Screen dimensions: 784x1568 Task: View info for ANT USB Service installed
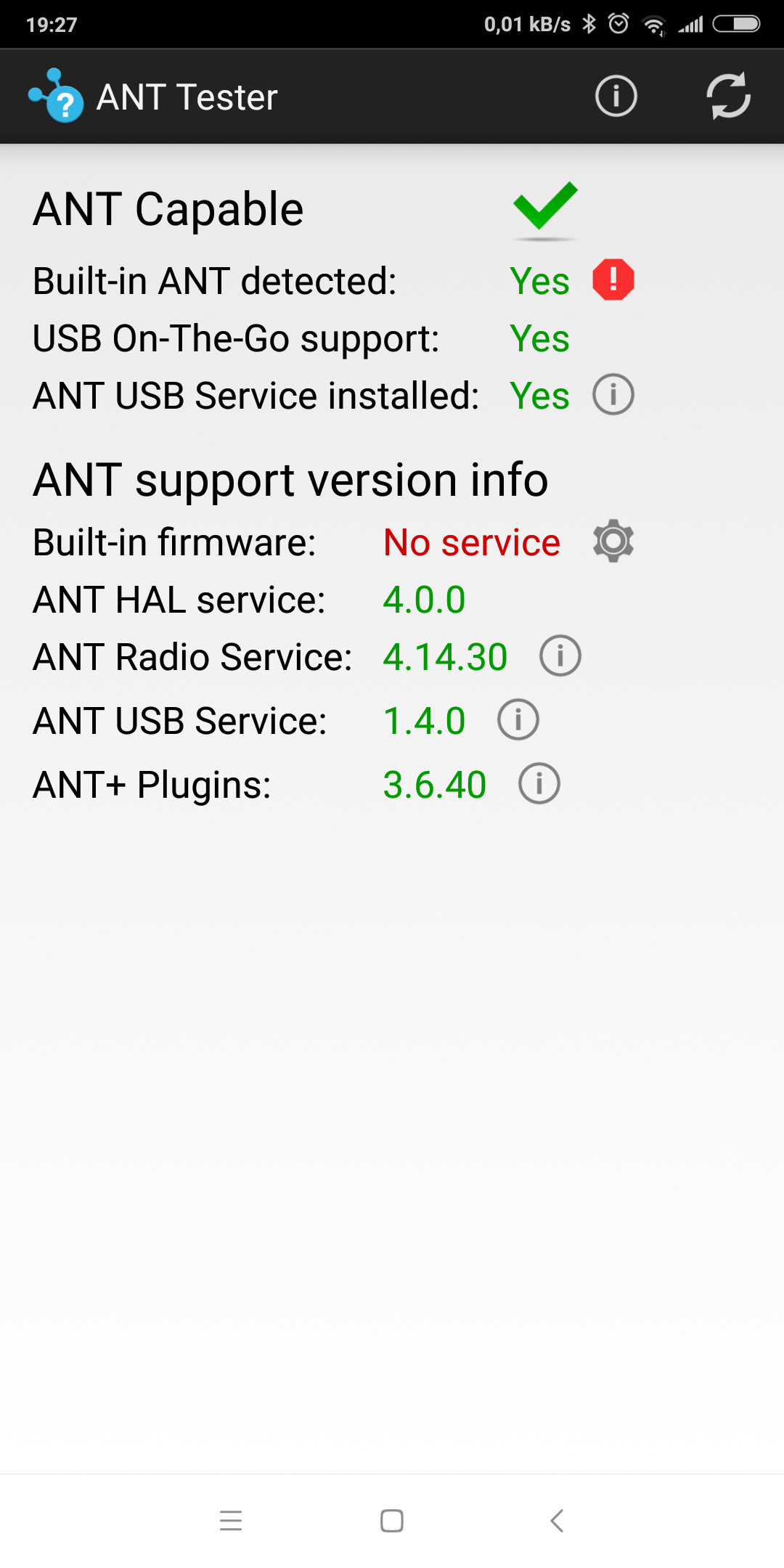(613, 395)
